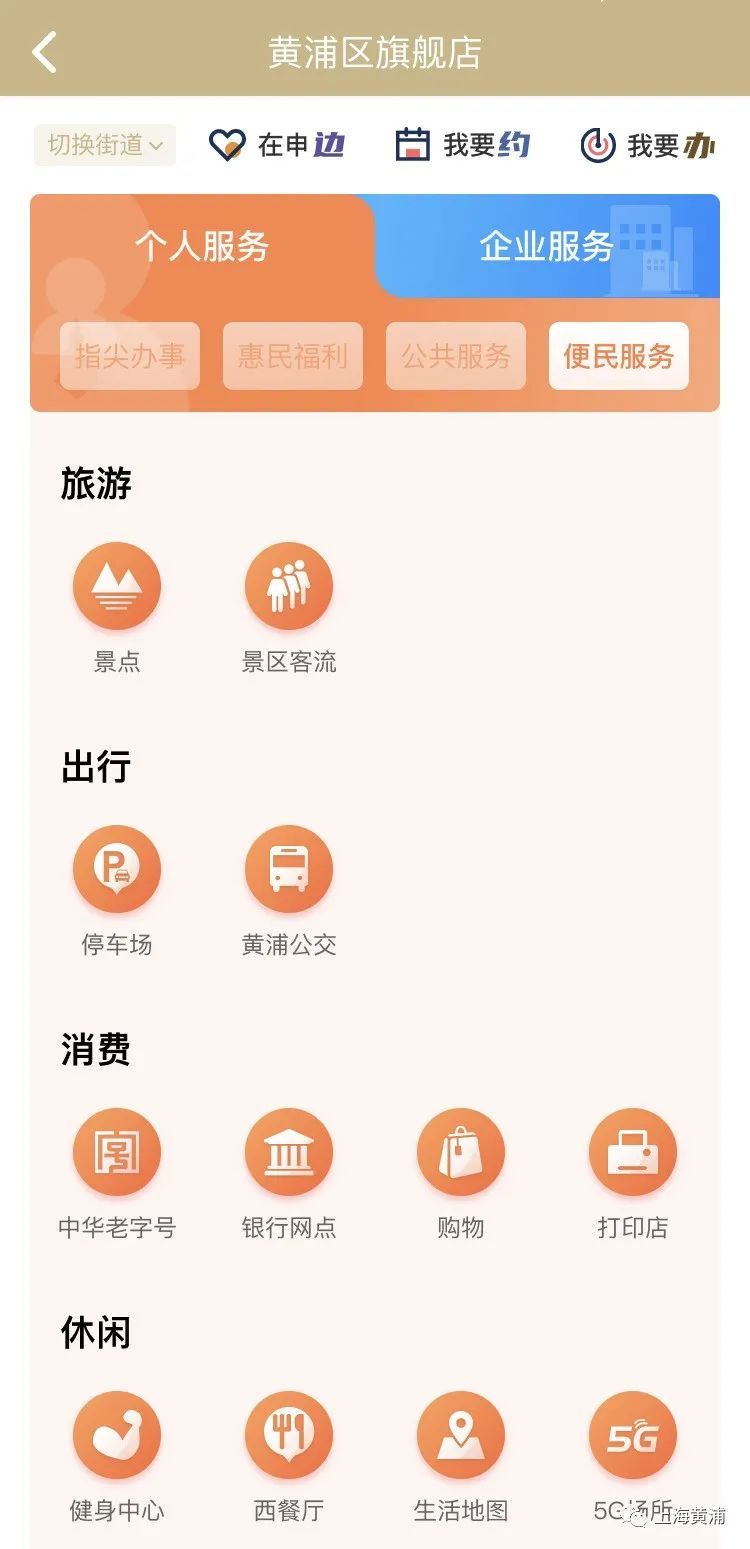Open the 切换街道 dropdown
Viewport: 750px width, 1549px height.
tap(105, 145)
